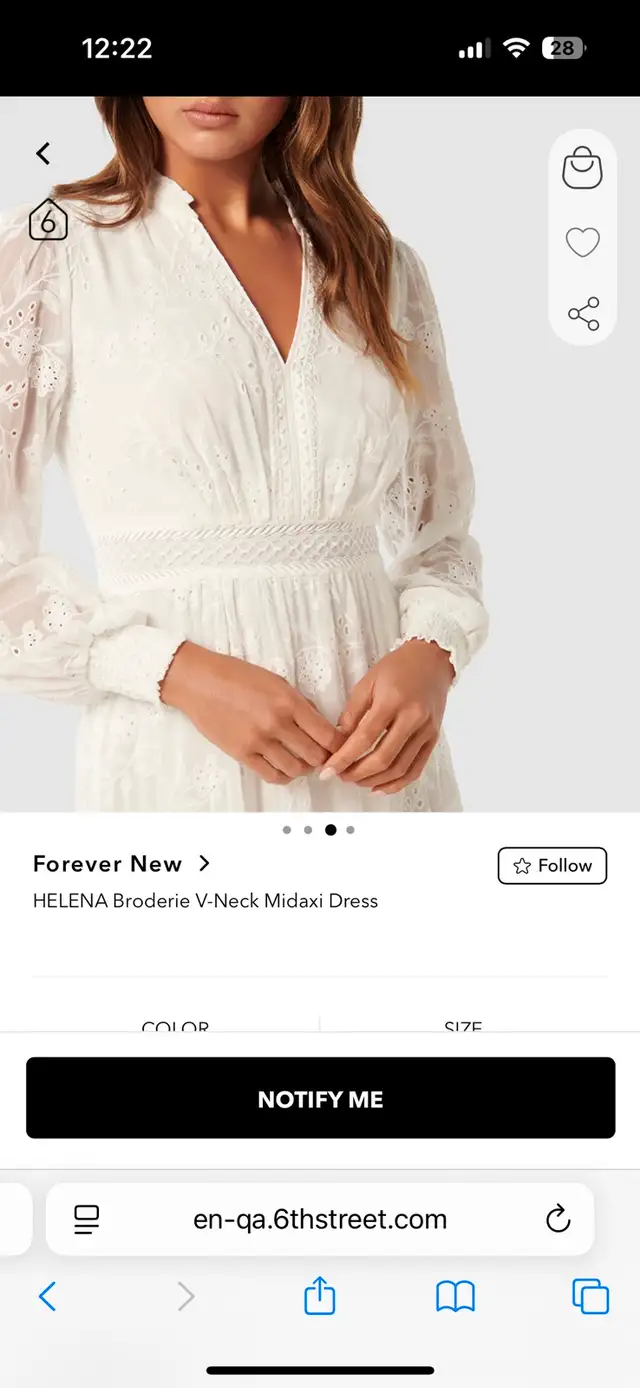Open the Forever New brand page
The width and height of the screenshot is (640, 1388).
pyautogui.click(x=122, y=864)
